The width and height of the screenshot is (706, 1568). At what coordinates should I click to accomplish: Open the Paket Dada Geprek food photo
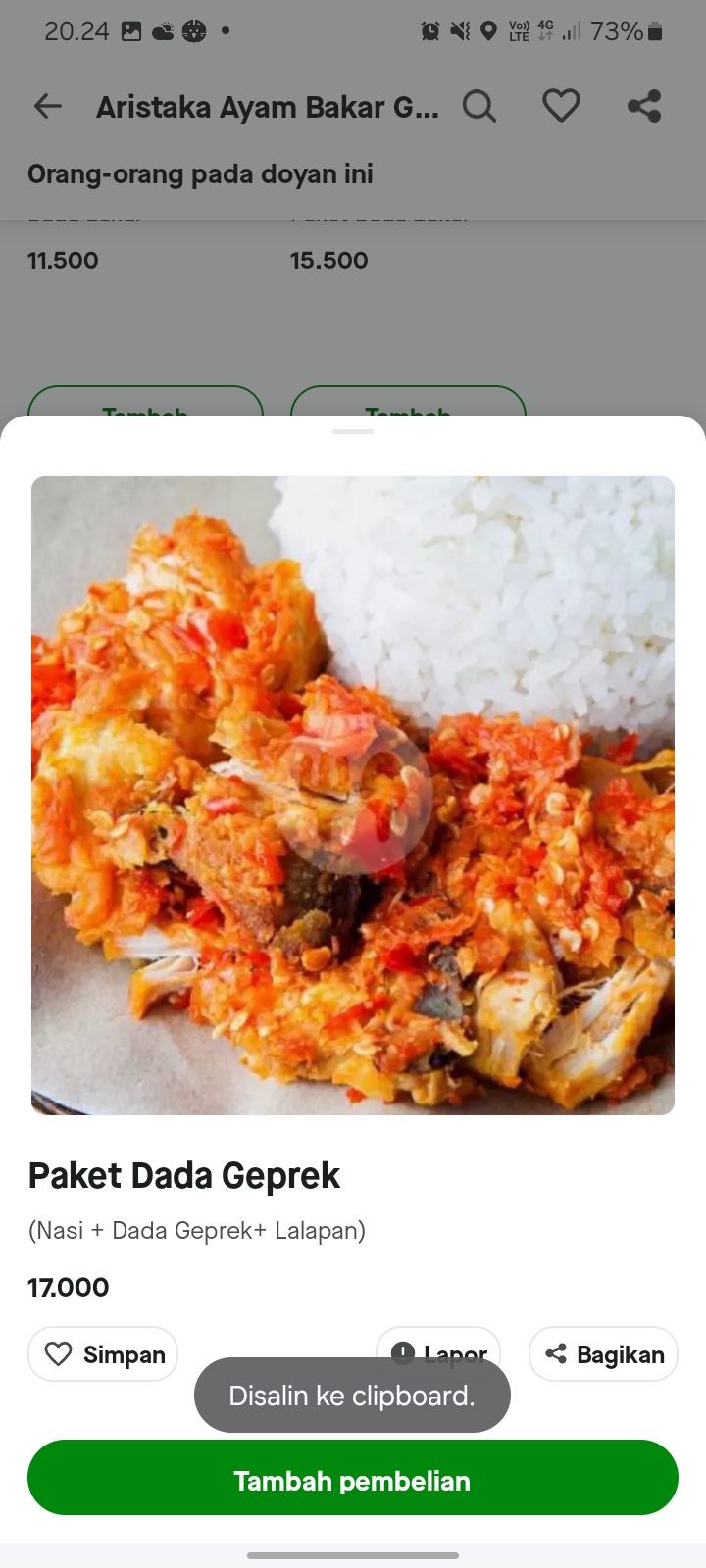coord(352,795)
